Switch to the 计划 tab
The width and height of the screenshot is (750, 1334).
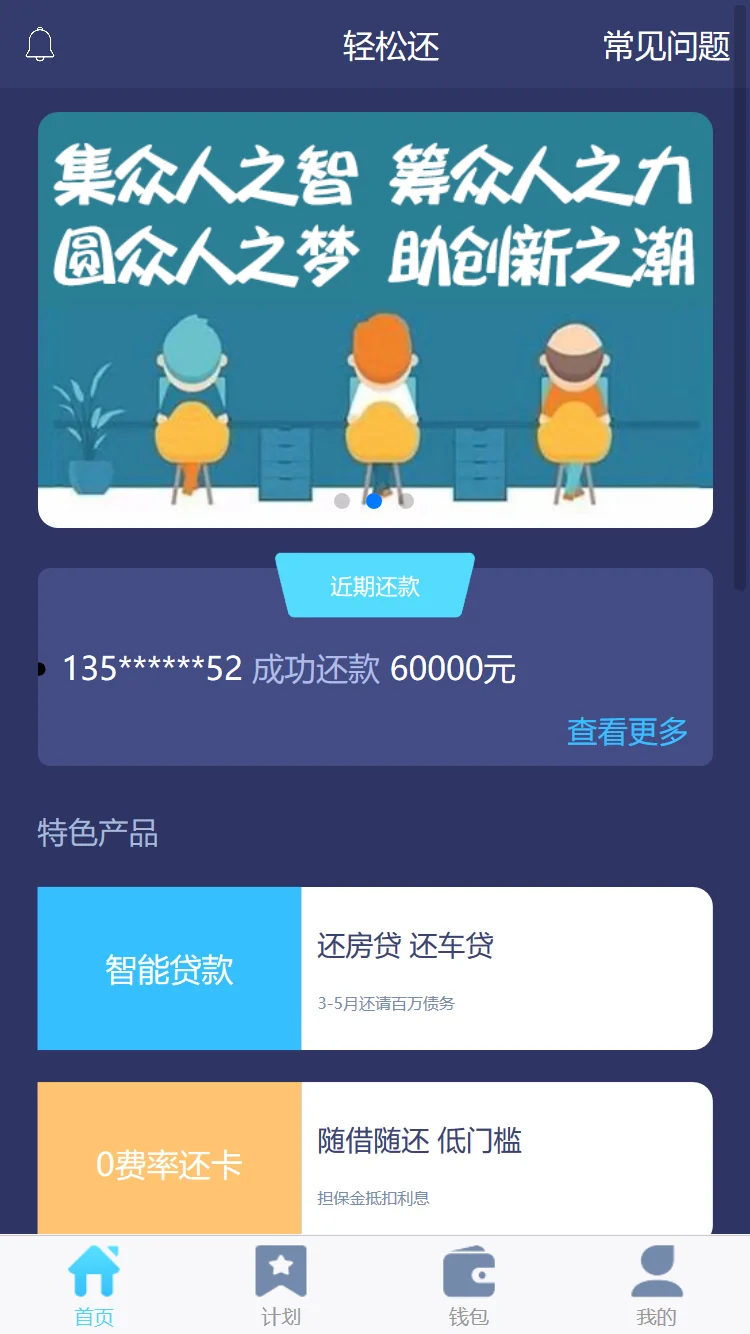pos(281,1285)
